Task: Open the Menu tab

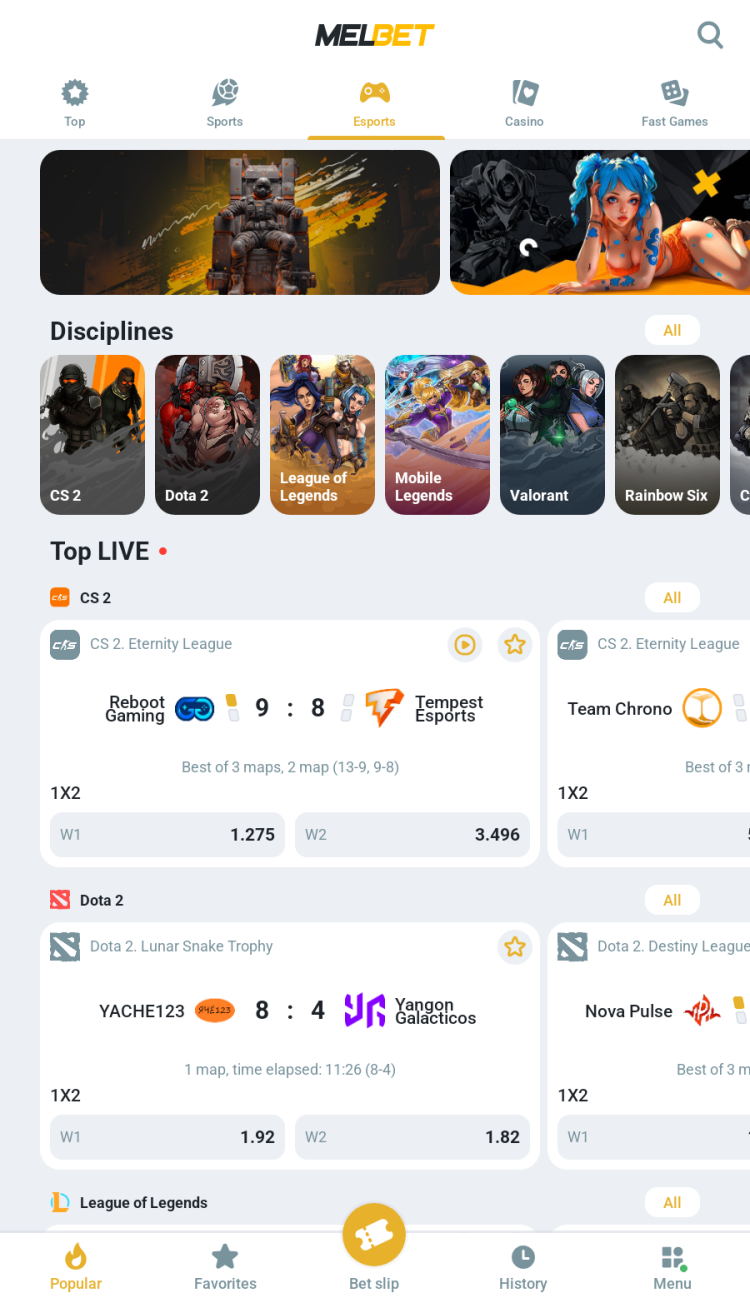Action: click(672, 1268)
